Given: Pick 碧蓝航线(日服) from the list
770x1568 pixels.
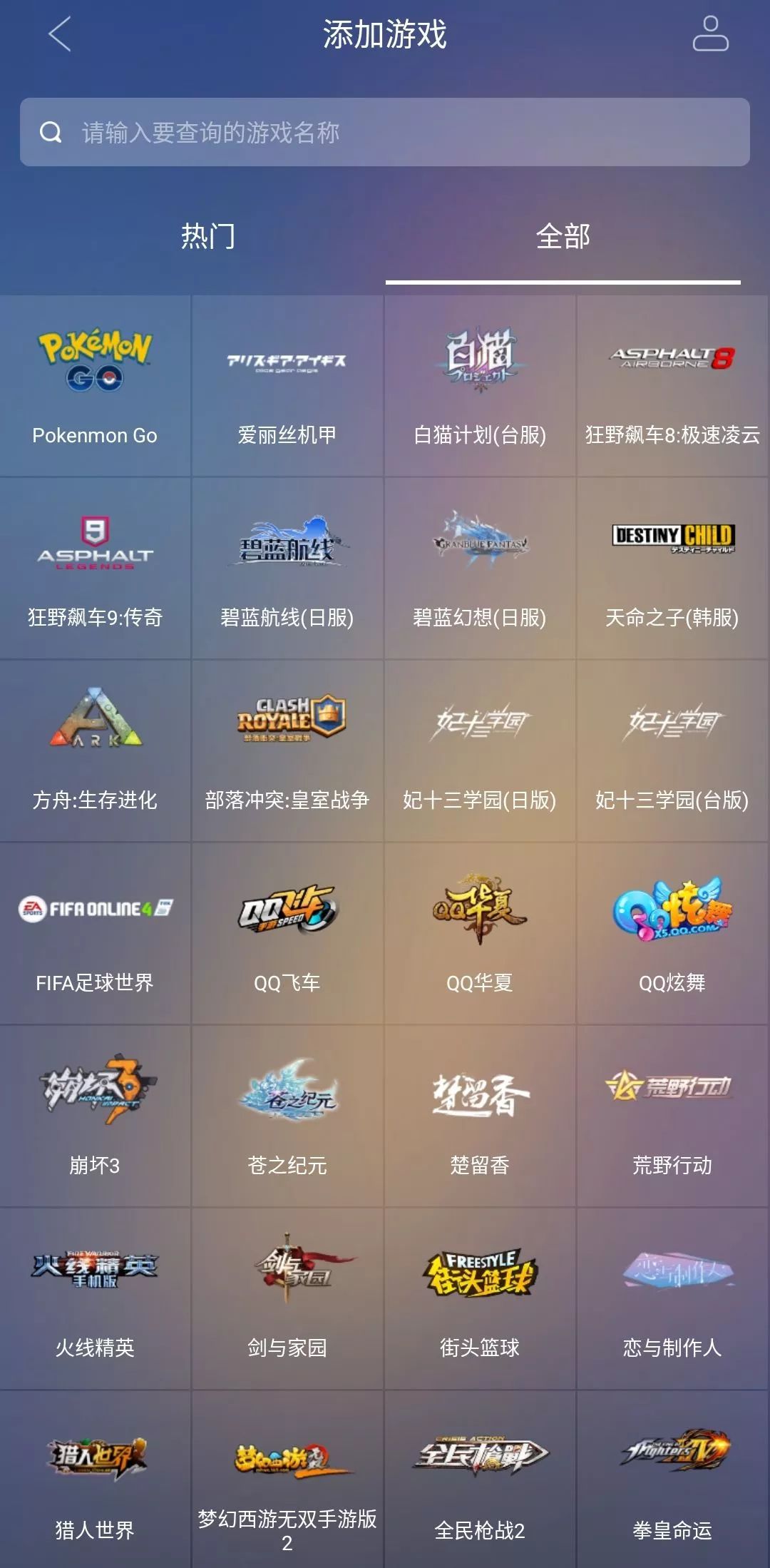Looking at the screenshot, I should pyautogui.click(x=287, y=569).
